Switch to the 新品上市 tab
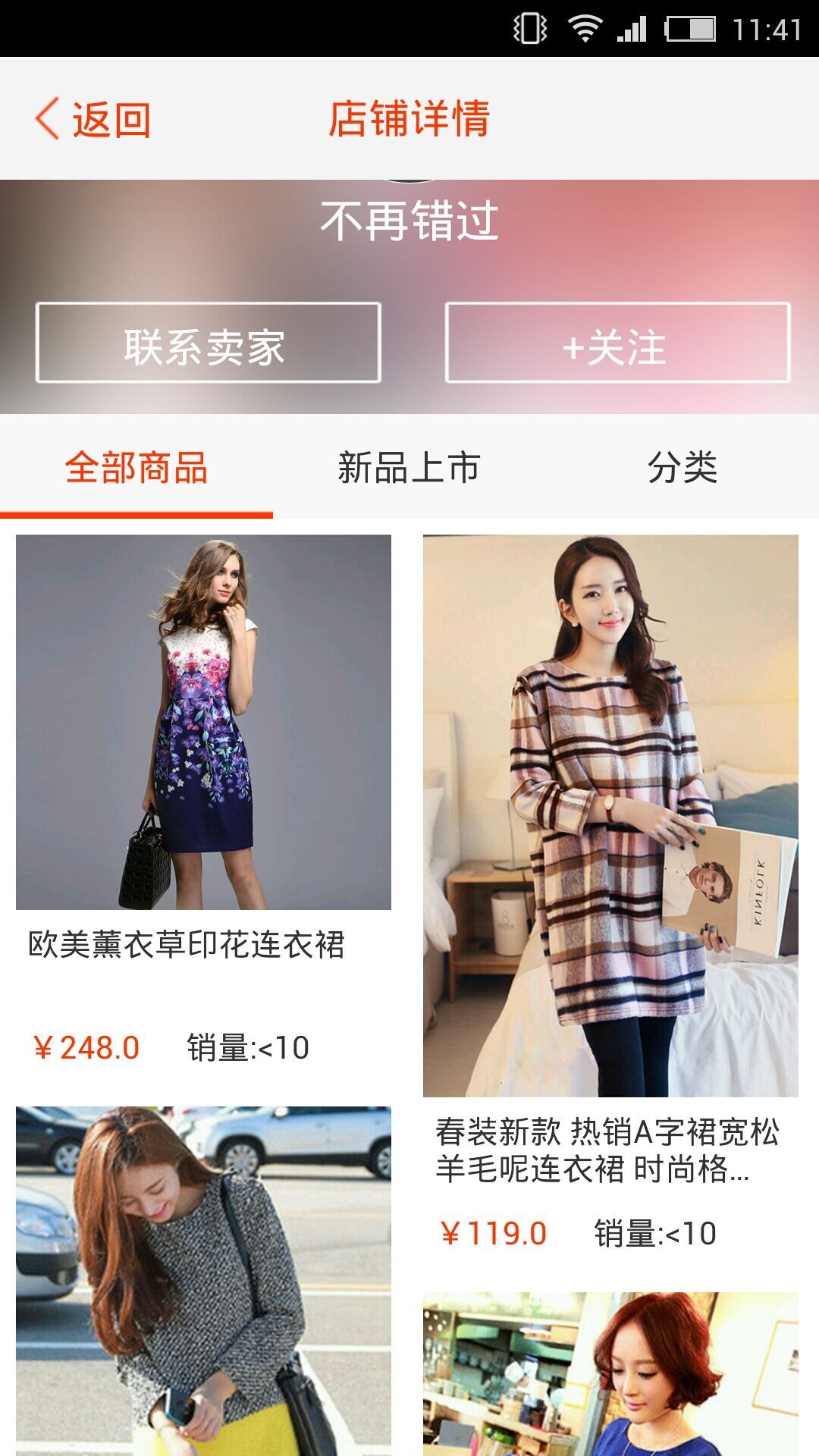Screen dimensions: 819x1456 tap(409, 467)
